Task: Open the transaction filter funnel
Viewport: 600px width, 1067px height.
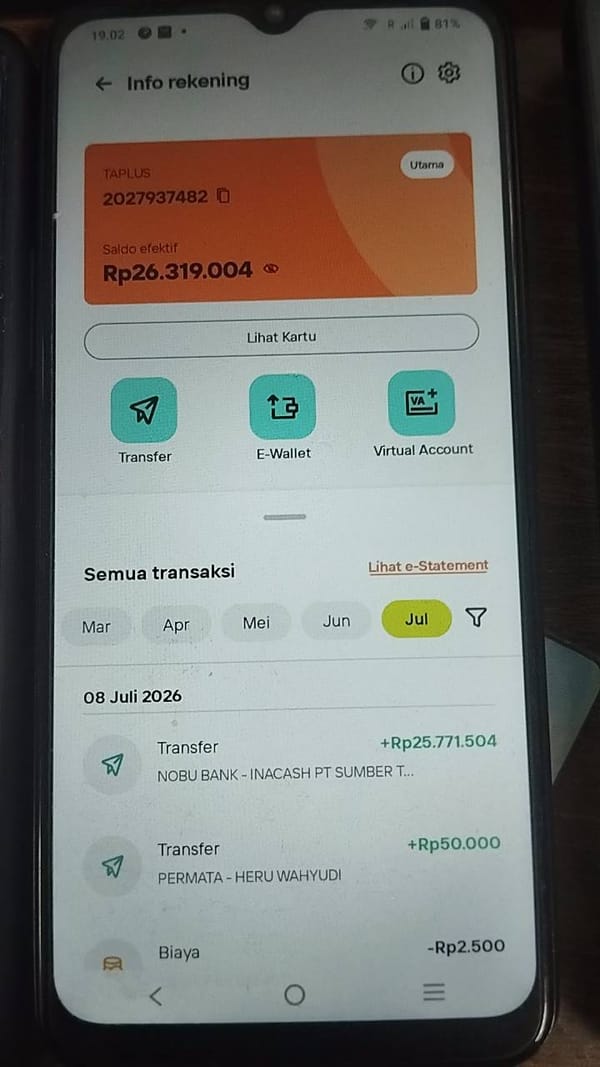Action: coord(476,617)
